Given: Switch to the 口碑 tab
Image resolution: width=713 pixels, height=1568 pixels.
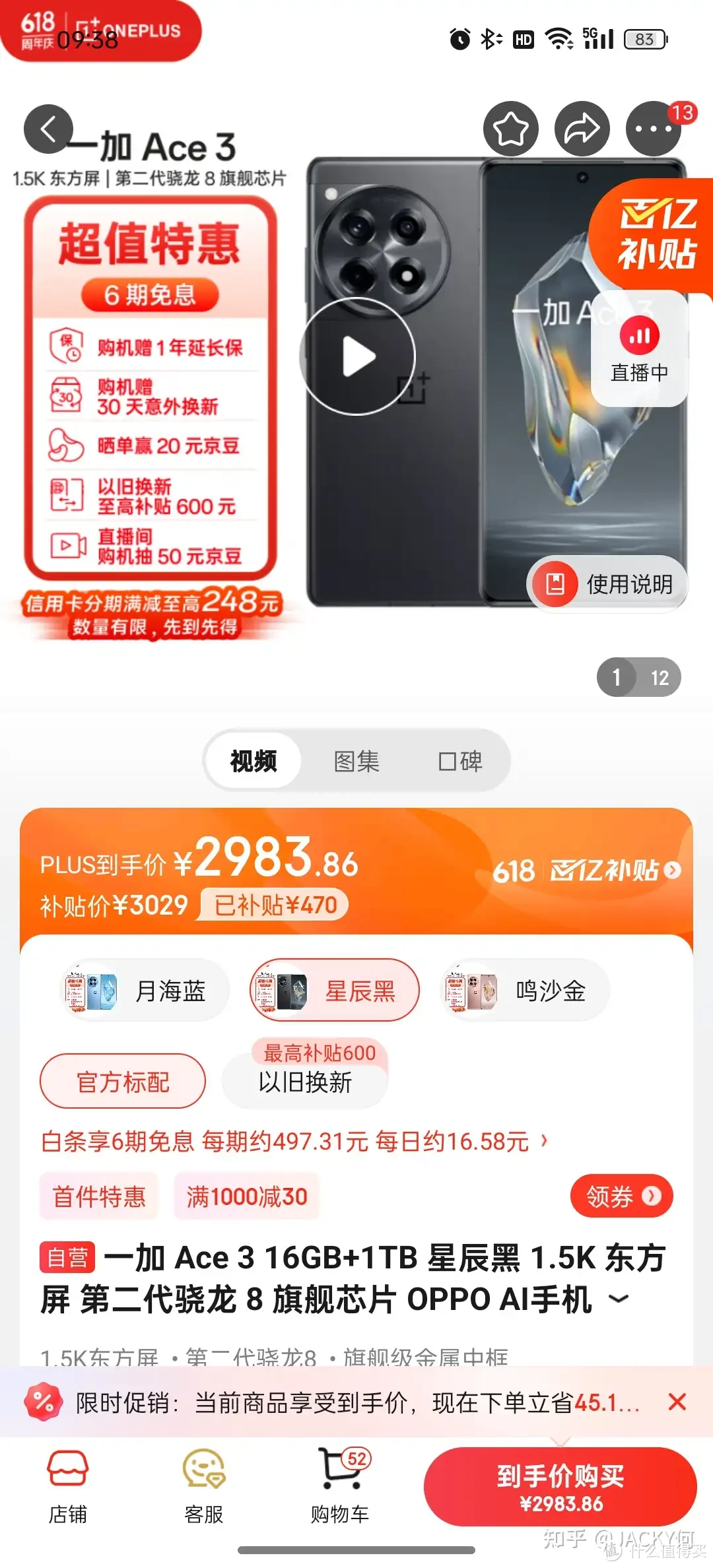Looking at the screenshot, I should coord(460,761).
